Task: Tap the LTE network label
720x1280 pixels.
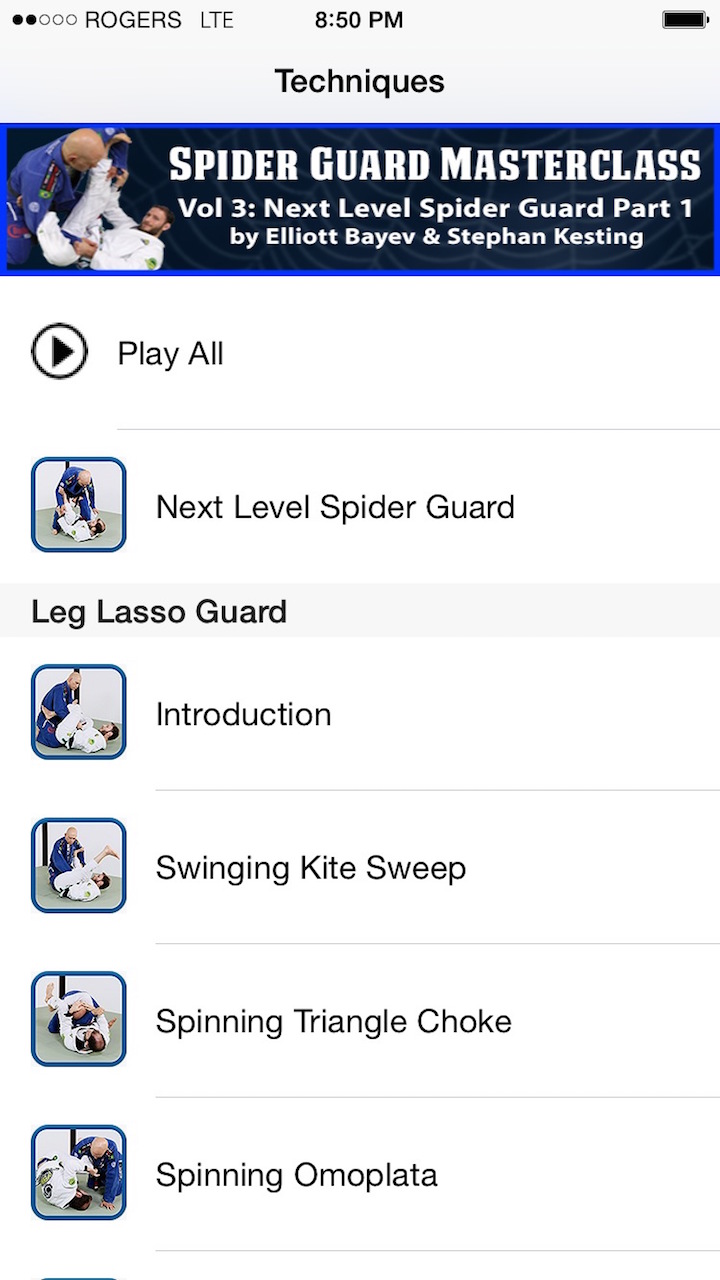Action: pyautogui.click(x=216, y=18)
